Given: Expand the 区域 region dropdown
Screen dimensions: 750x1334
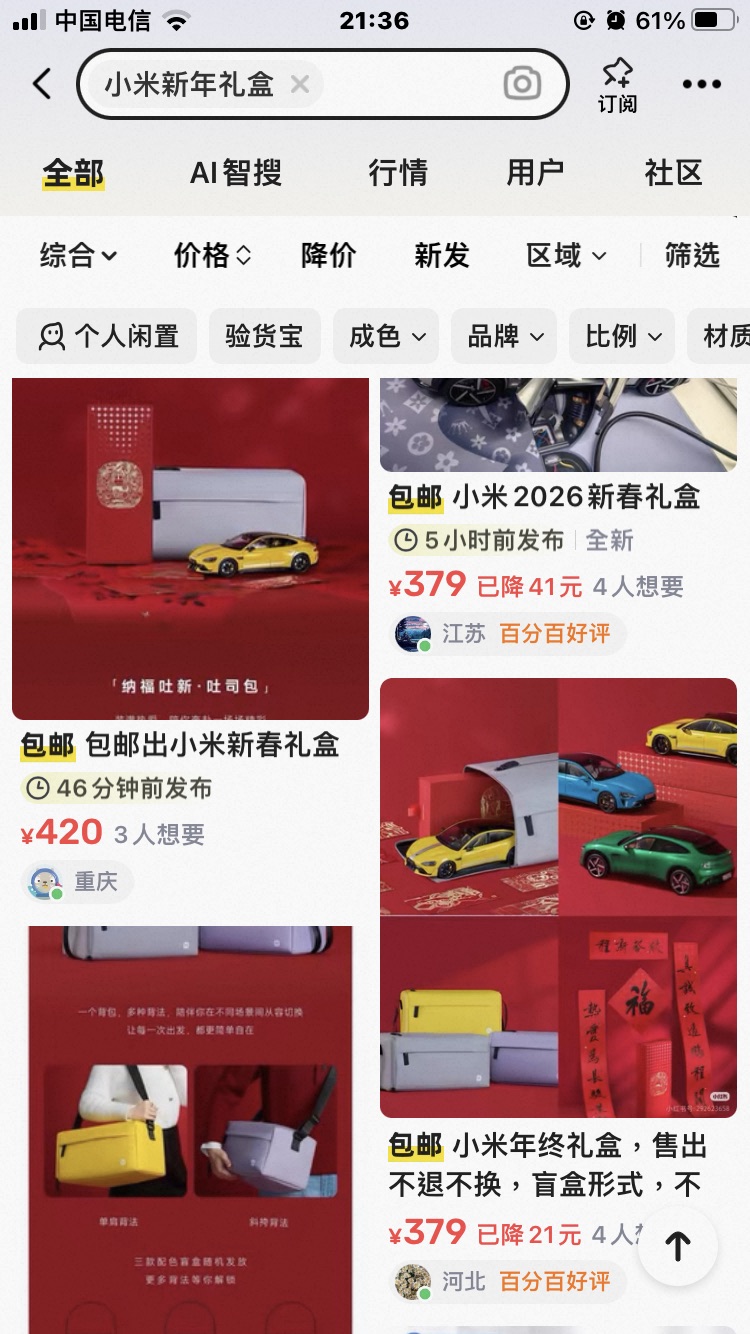Looking at the screenshot, I should [566, 256].
